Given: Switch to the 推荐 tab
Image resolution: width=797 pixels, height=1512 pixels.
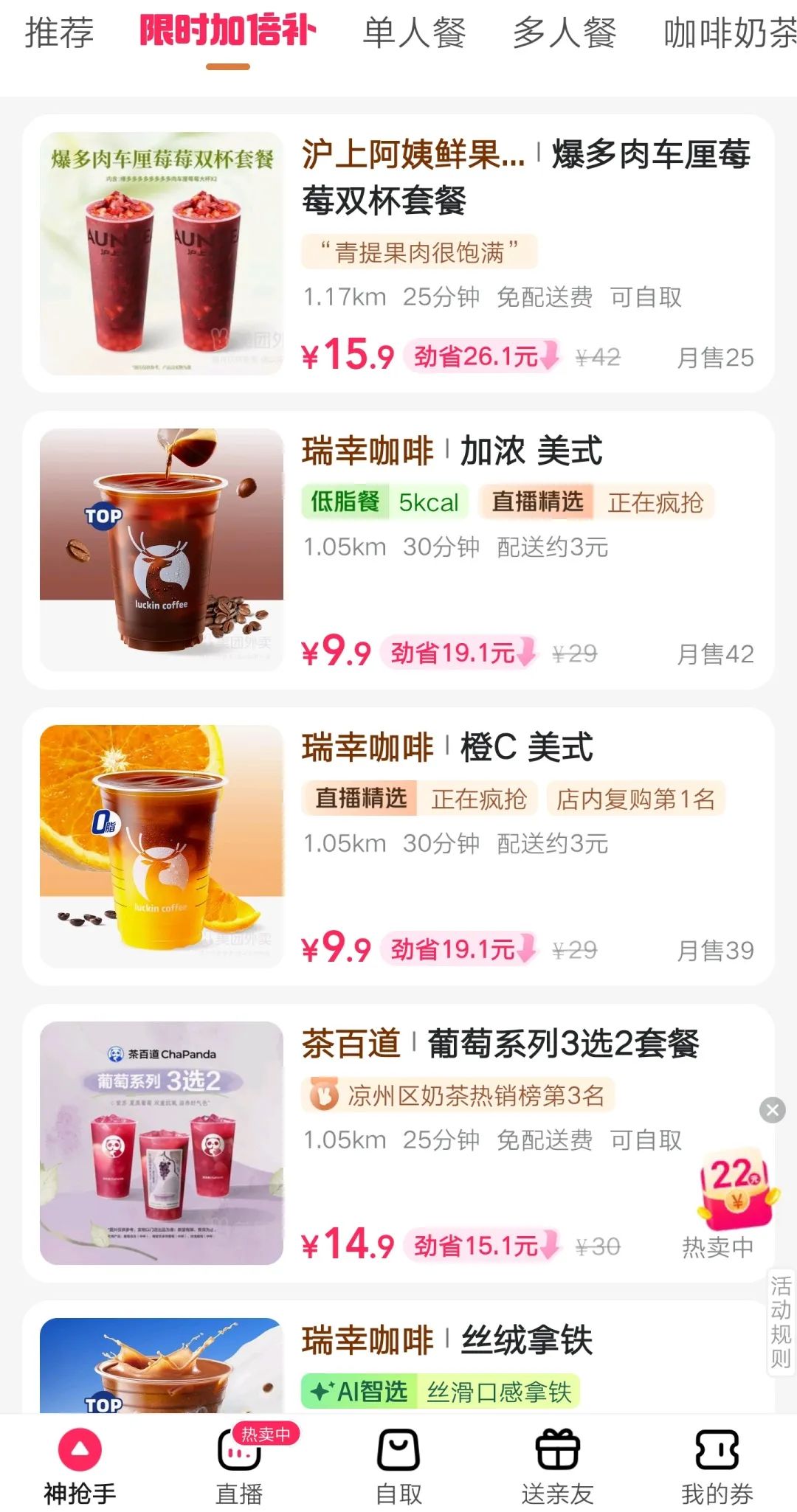Looking at the screenshot, I should pos(59,33).
